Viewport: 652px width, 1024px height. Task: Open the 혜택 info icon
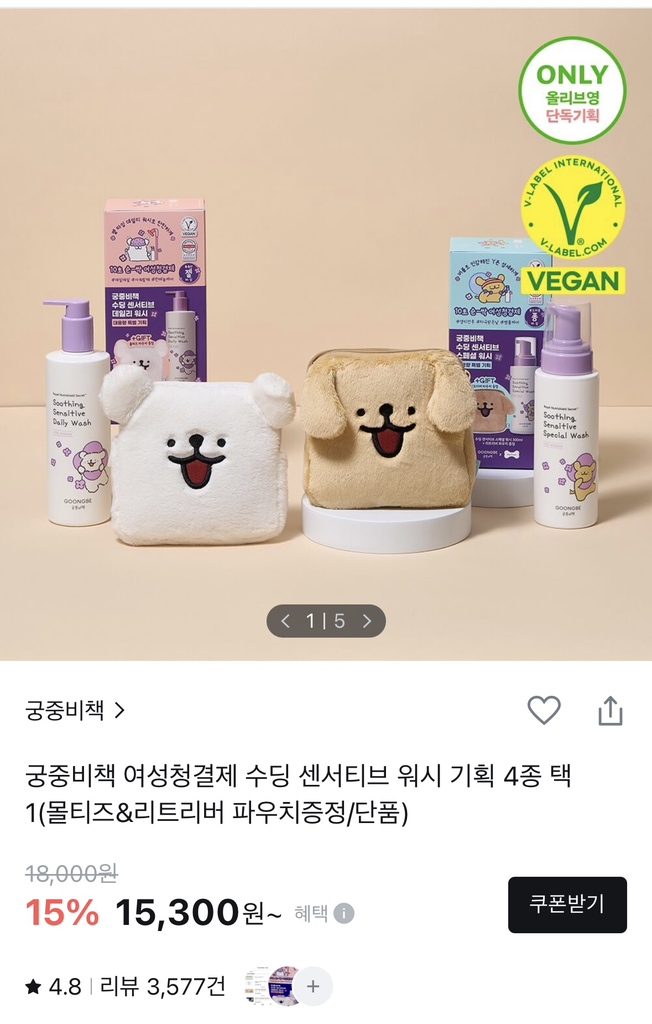tap(344, 914)
